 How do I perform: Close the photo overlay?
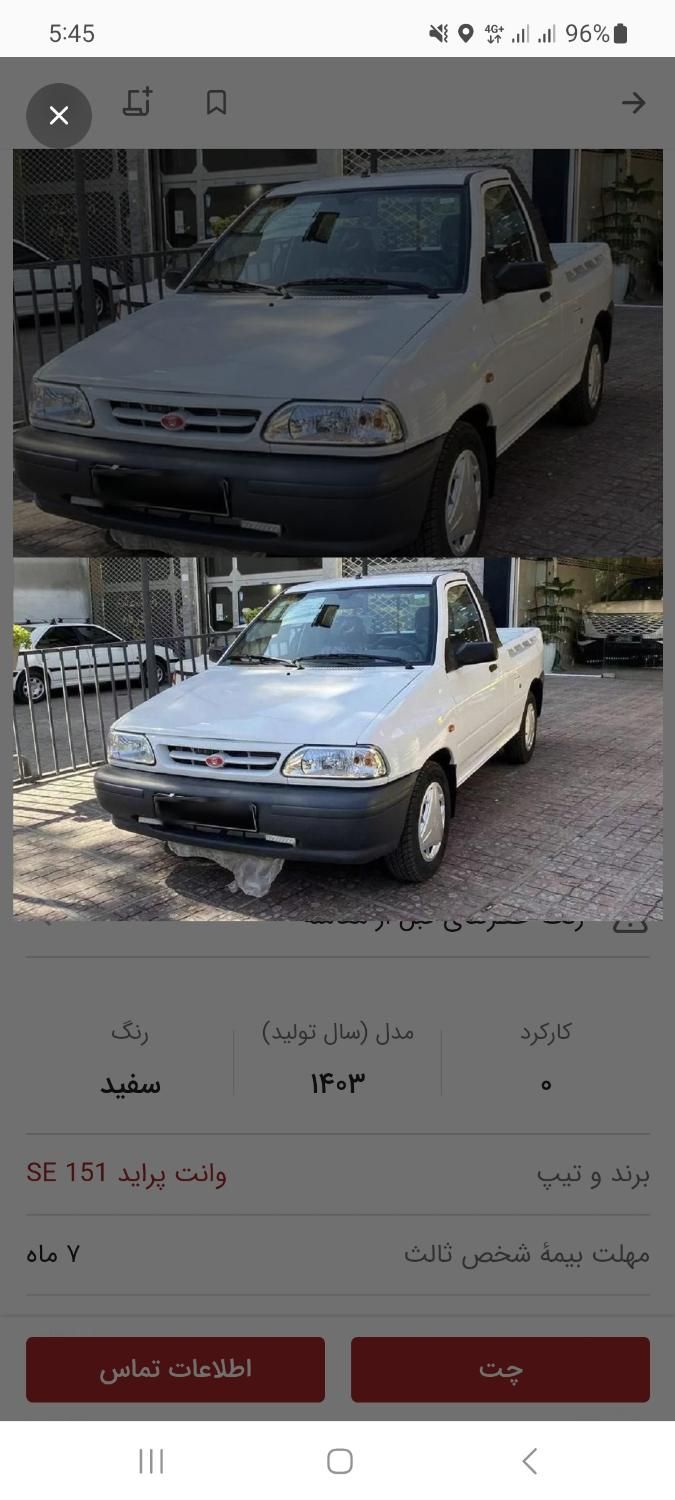point(59,116)
